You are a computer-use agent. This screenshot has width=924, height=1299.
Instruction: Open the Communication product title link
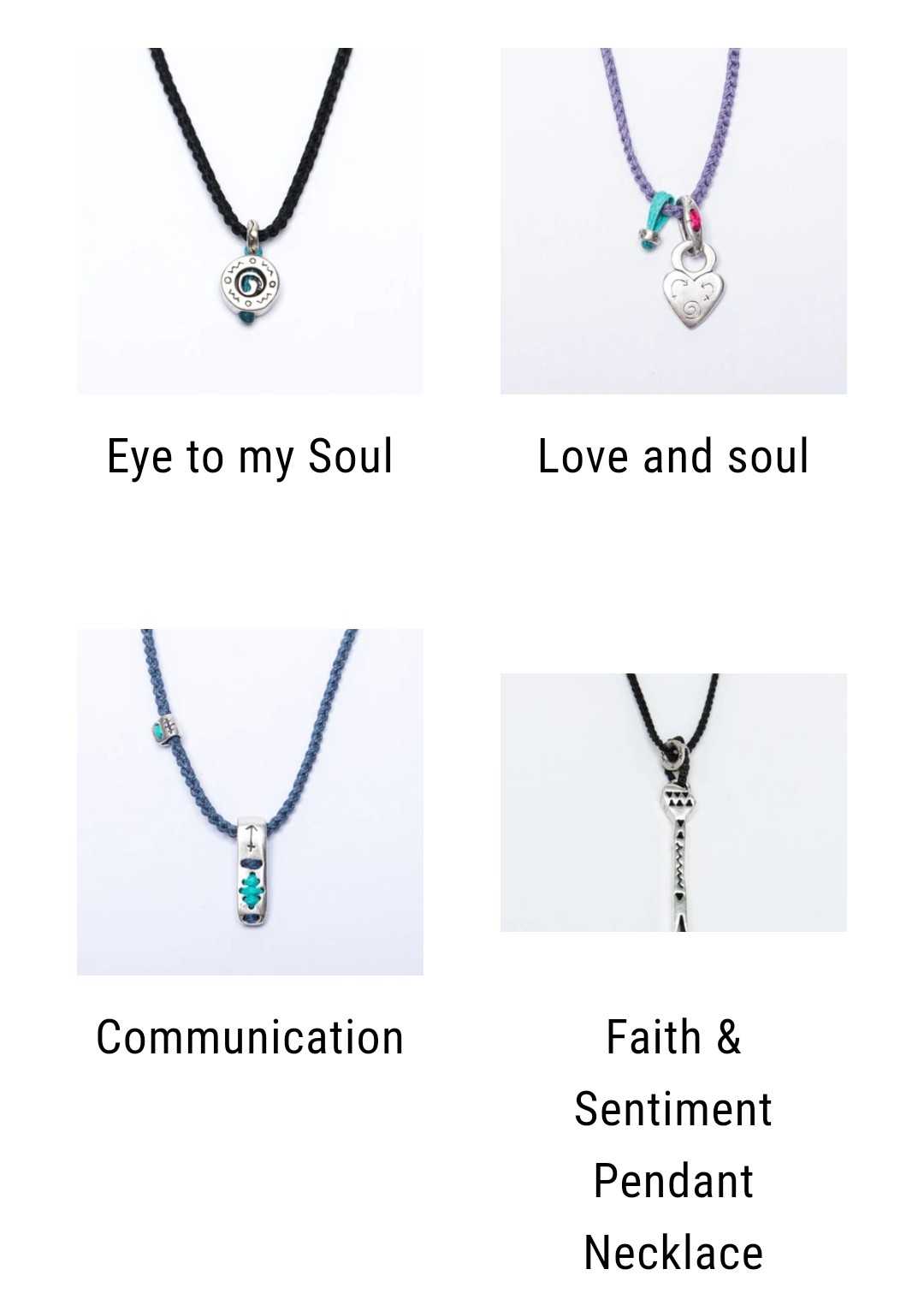tap(250, 1037)
